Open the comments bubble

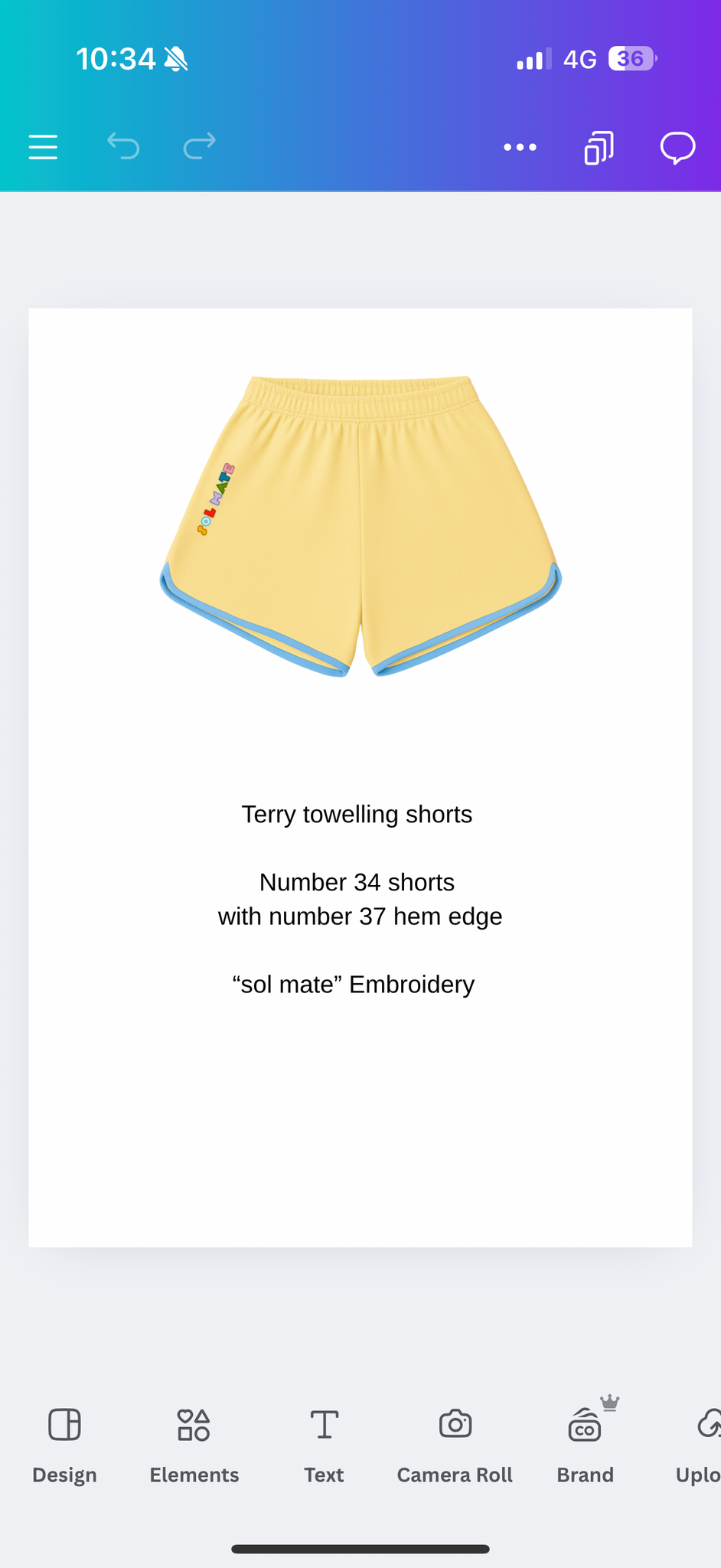tap(677, 148)
